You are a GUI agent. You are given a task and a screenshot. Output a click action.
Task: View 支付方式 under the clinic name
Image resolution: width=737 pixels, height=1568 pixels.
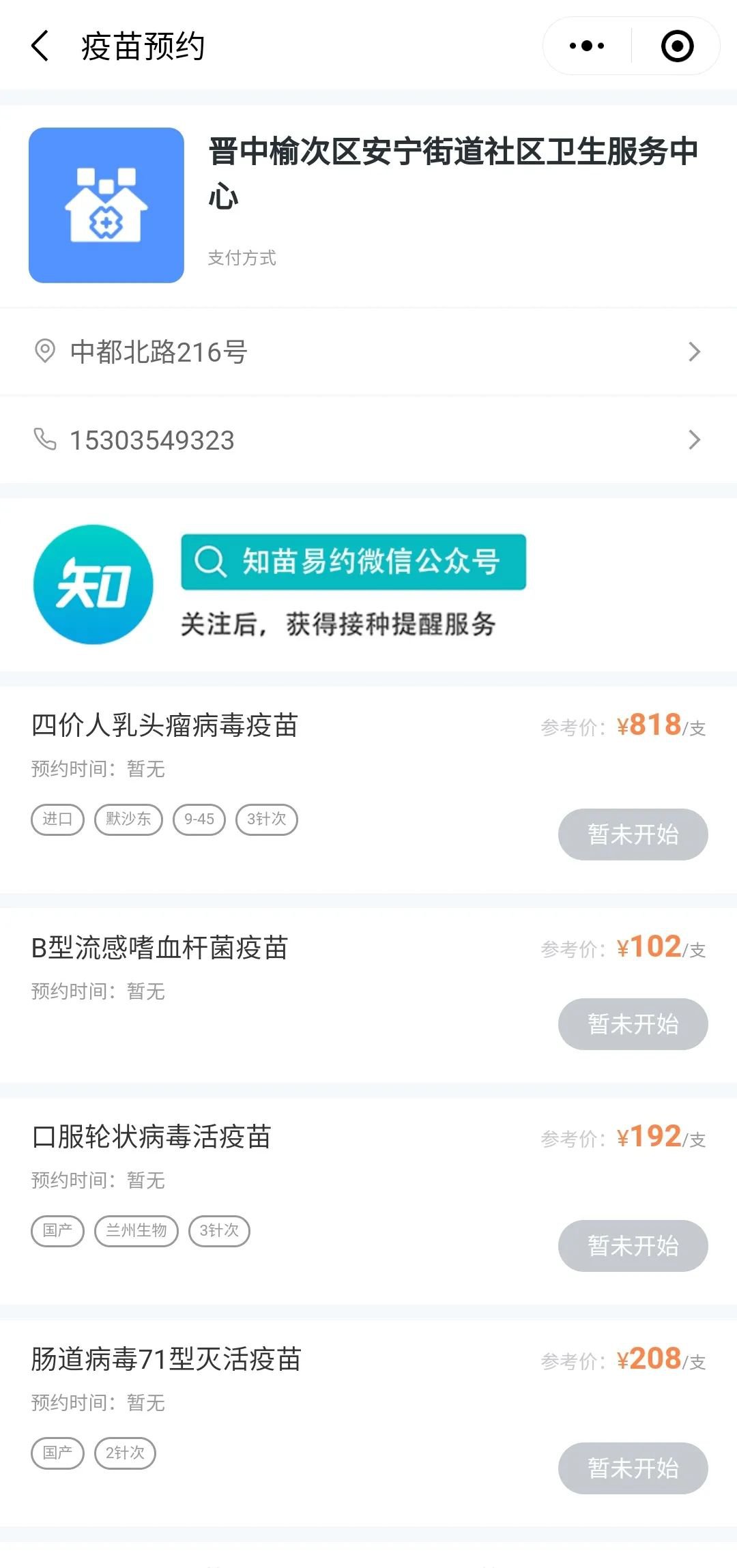pos(242,258)
